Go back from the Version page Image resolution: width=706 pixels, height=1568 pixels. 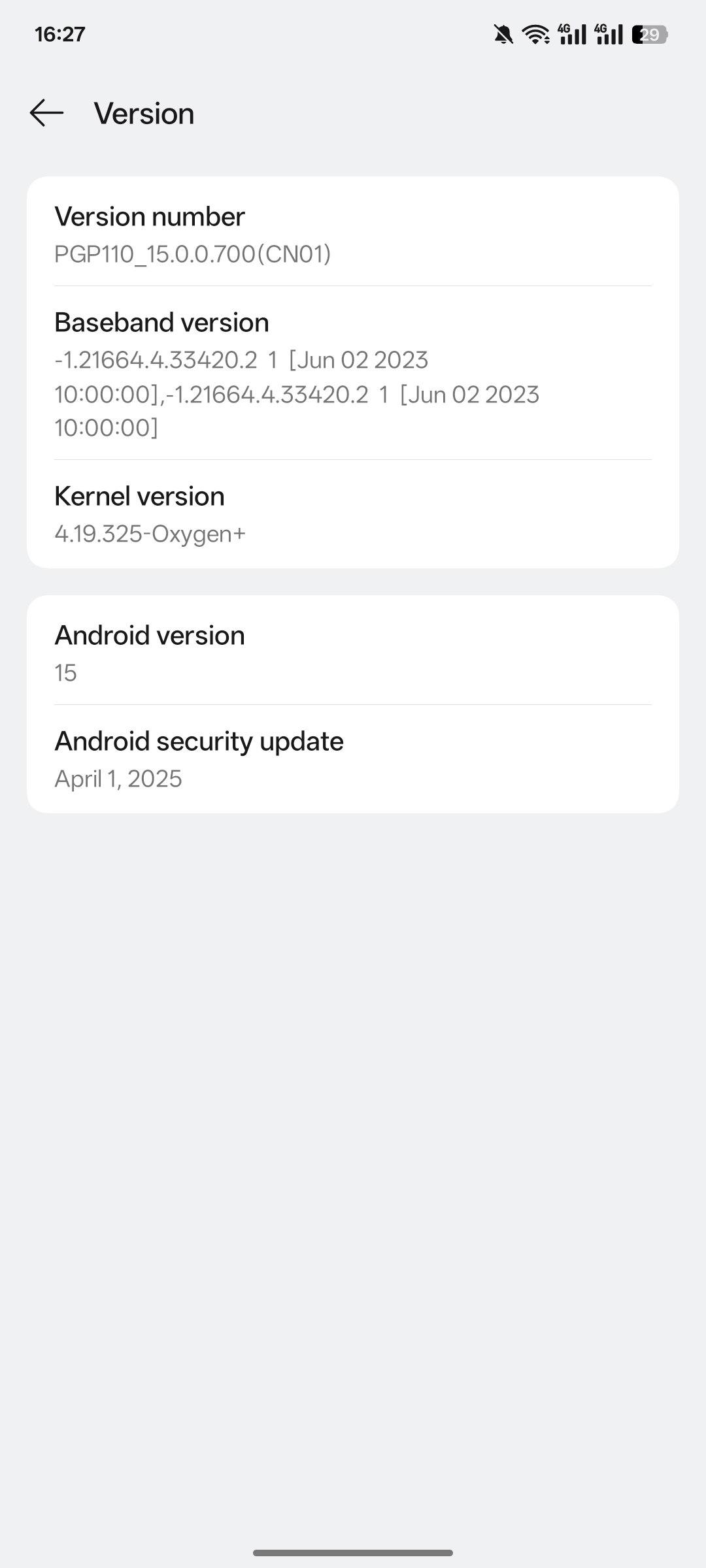pyautogui.click(x=46, y=113)
